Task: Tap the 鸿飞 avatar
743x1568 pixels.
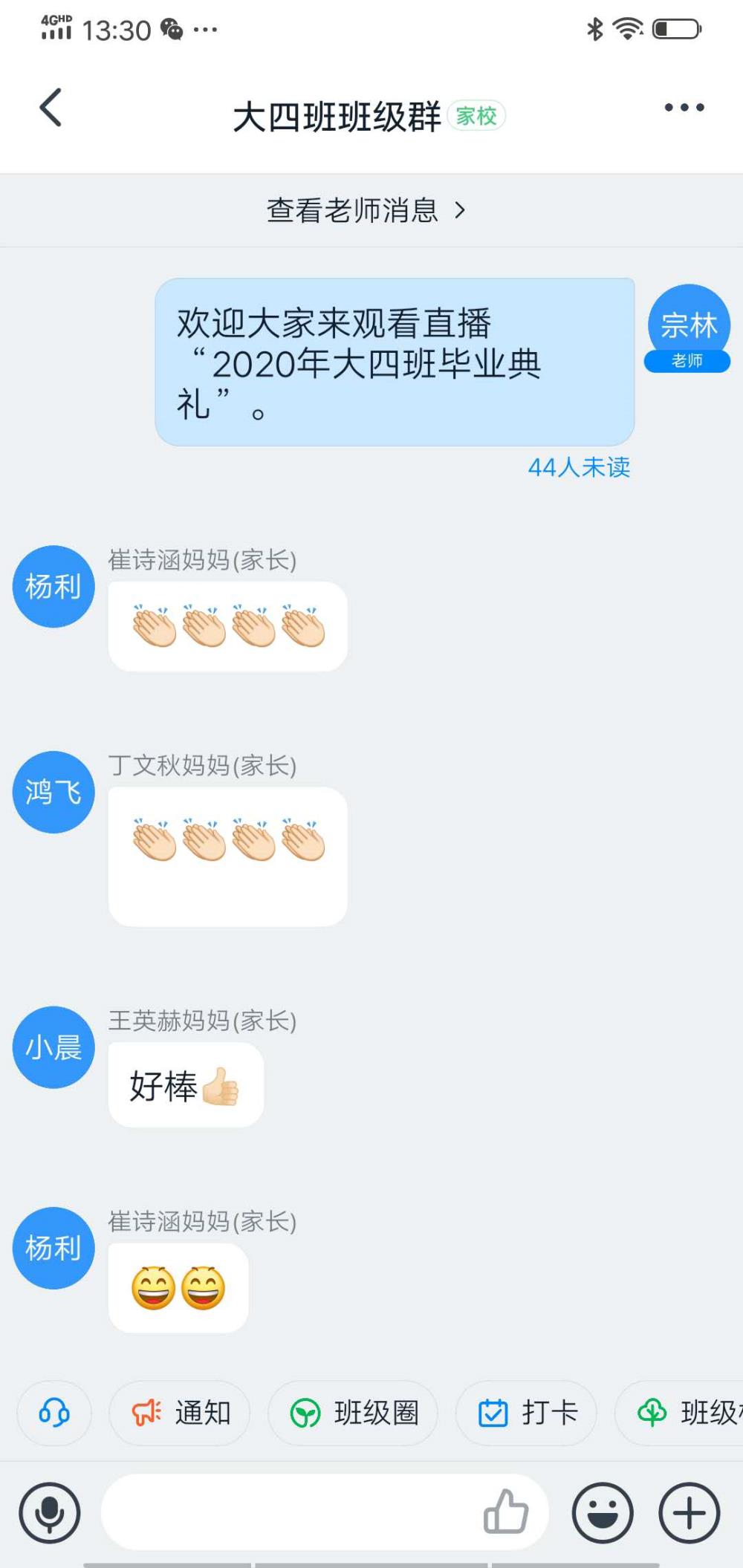Action: pos(53,792)
